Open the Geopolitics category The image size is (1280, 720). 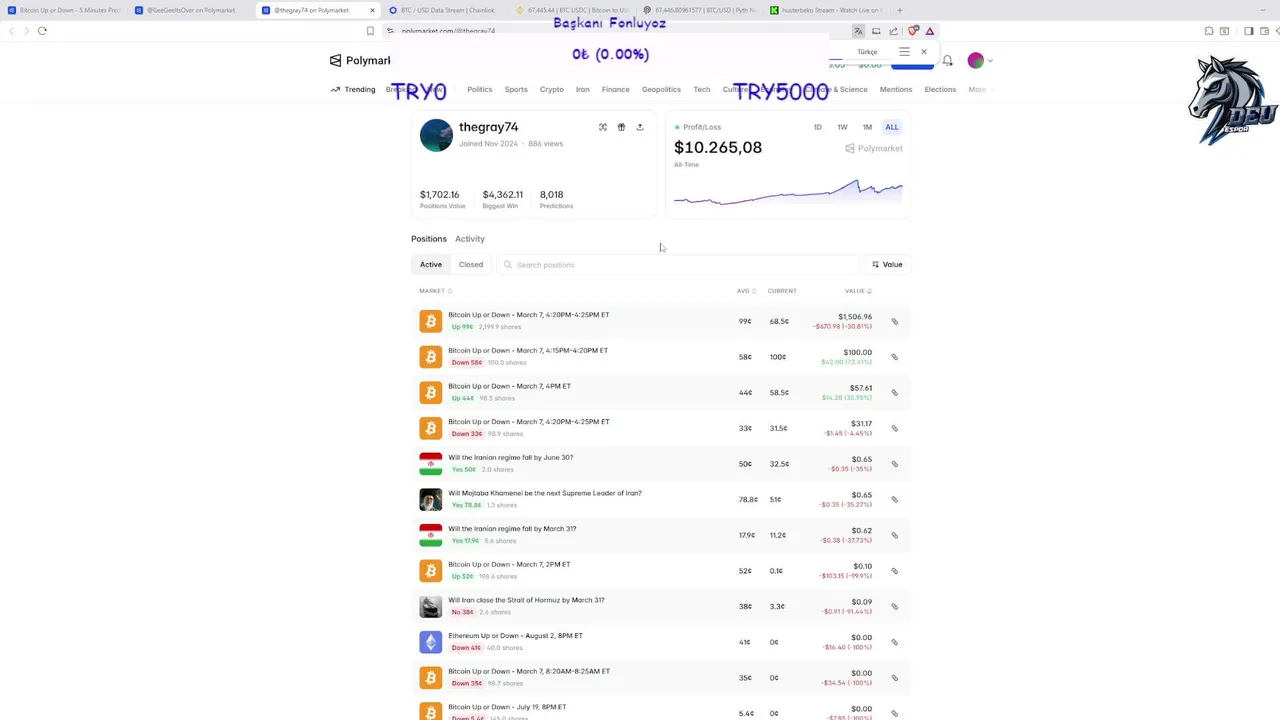[661, 90]
